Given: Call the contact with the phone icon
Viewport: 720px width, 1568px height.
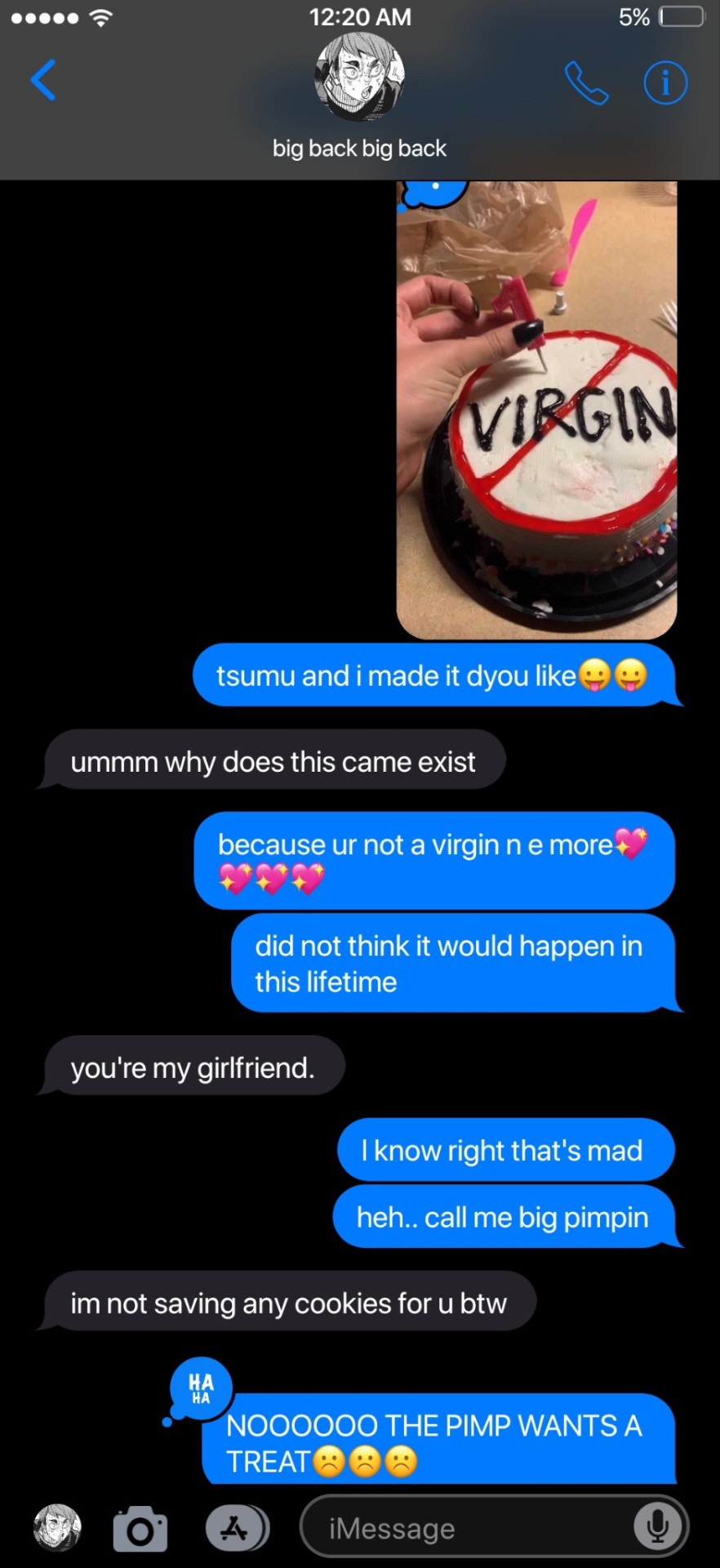Looking at the screenshot, I should coord(586,82).
